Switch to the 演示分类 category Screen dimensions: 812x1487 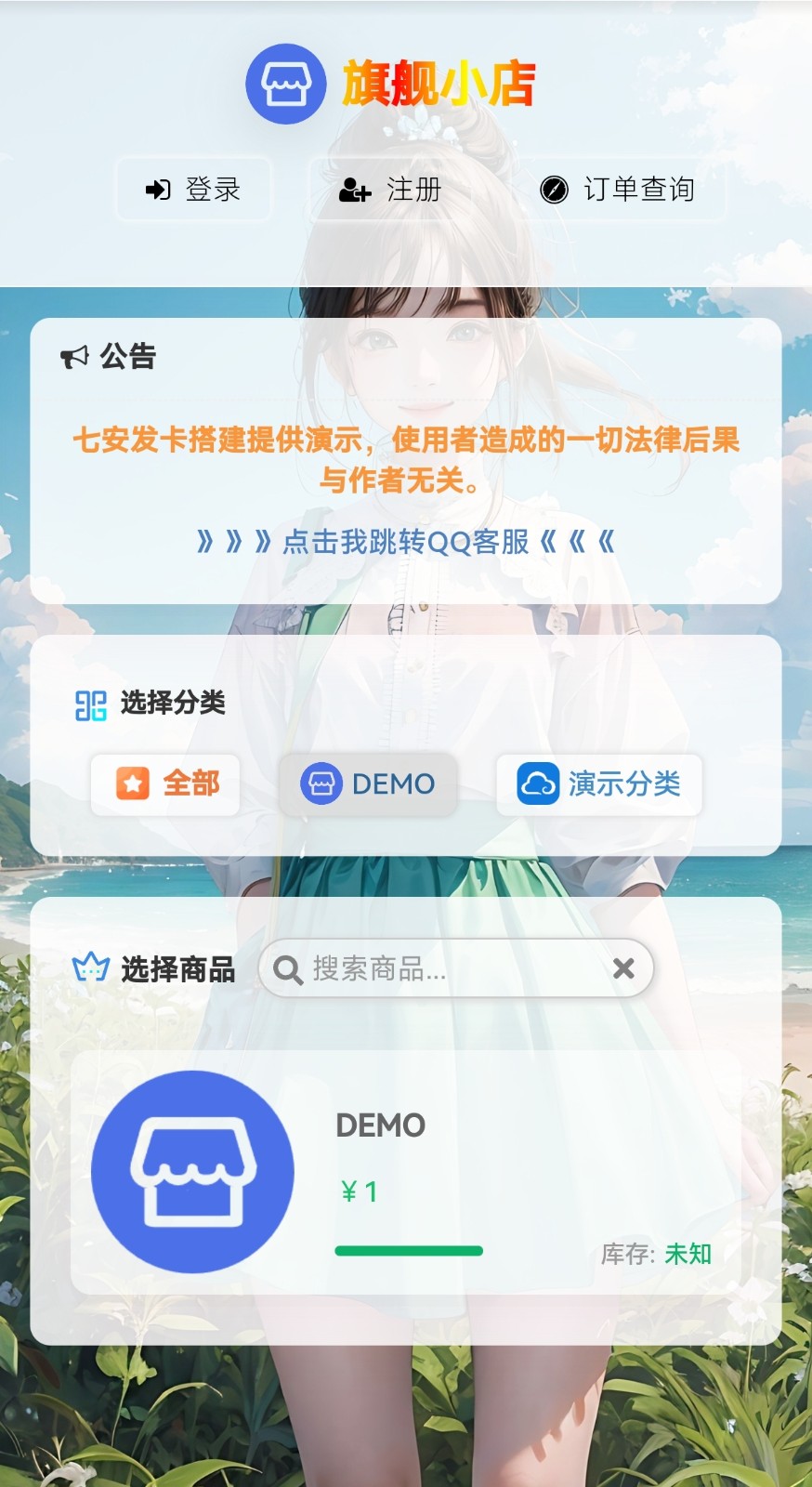598,783
